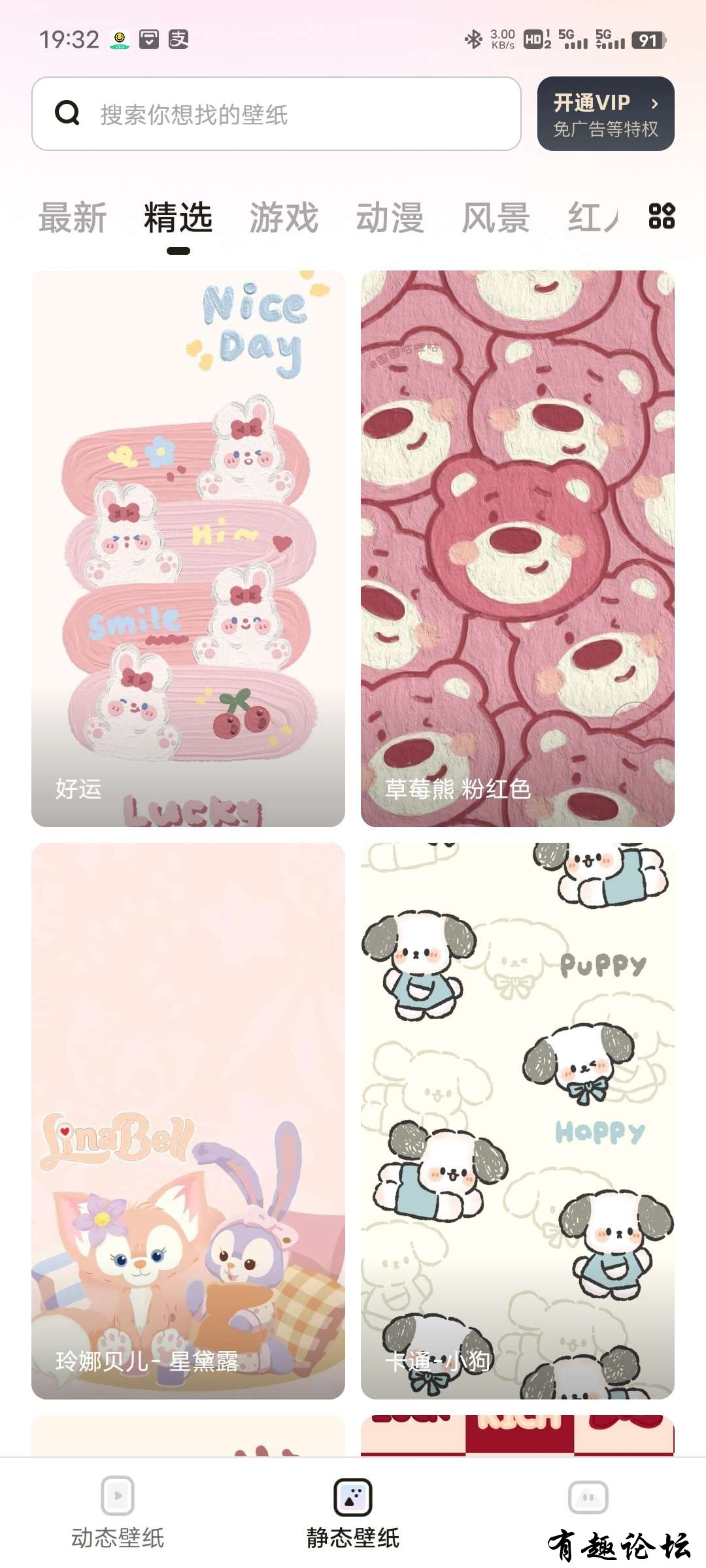The image size is (706, 1568).
Task: Open the all categories grid icon
Action: [661, 216]
